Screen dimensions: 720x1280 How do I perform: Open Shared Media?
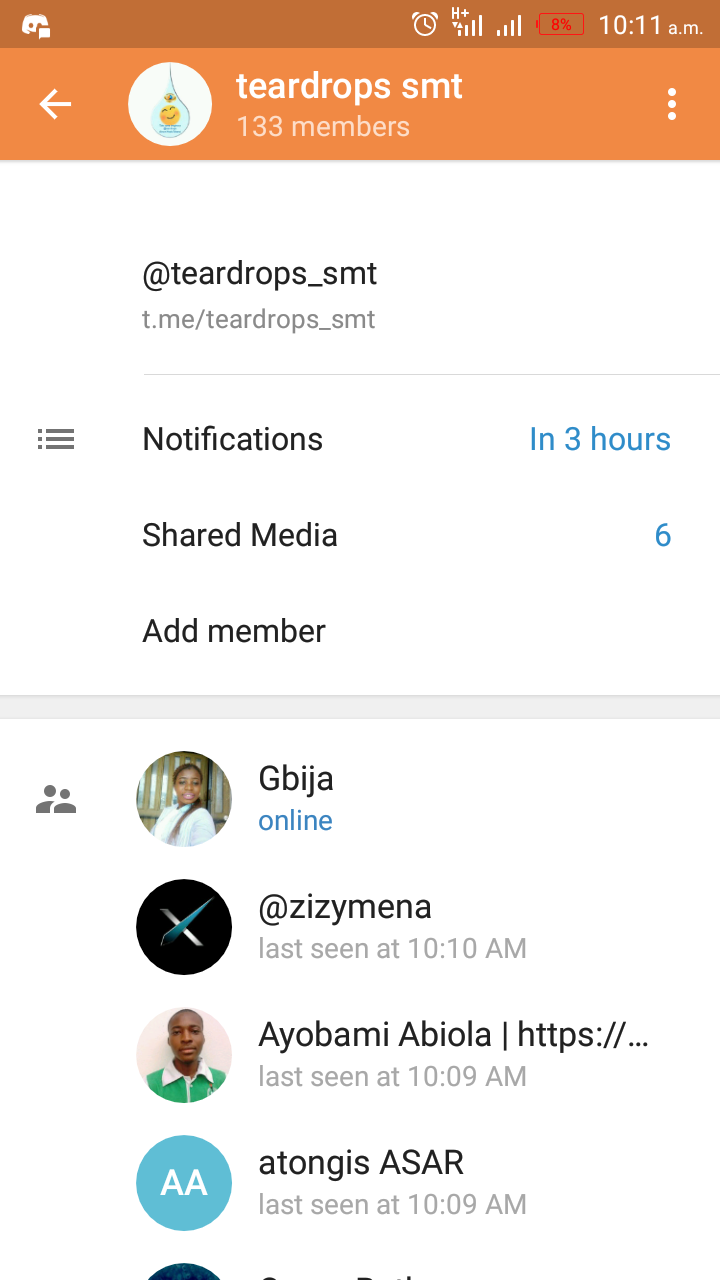[x=360, y=535]
